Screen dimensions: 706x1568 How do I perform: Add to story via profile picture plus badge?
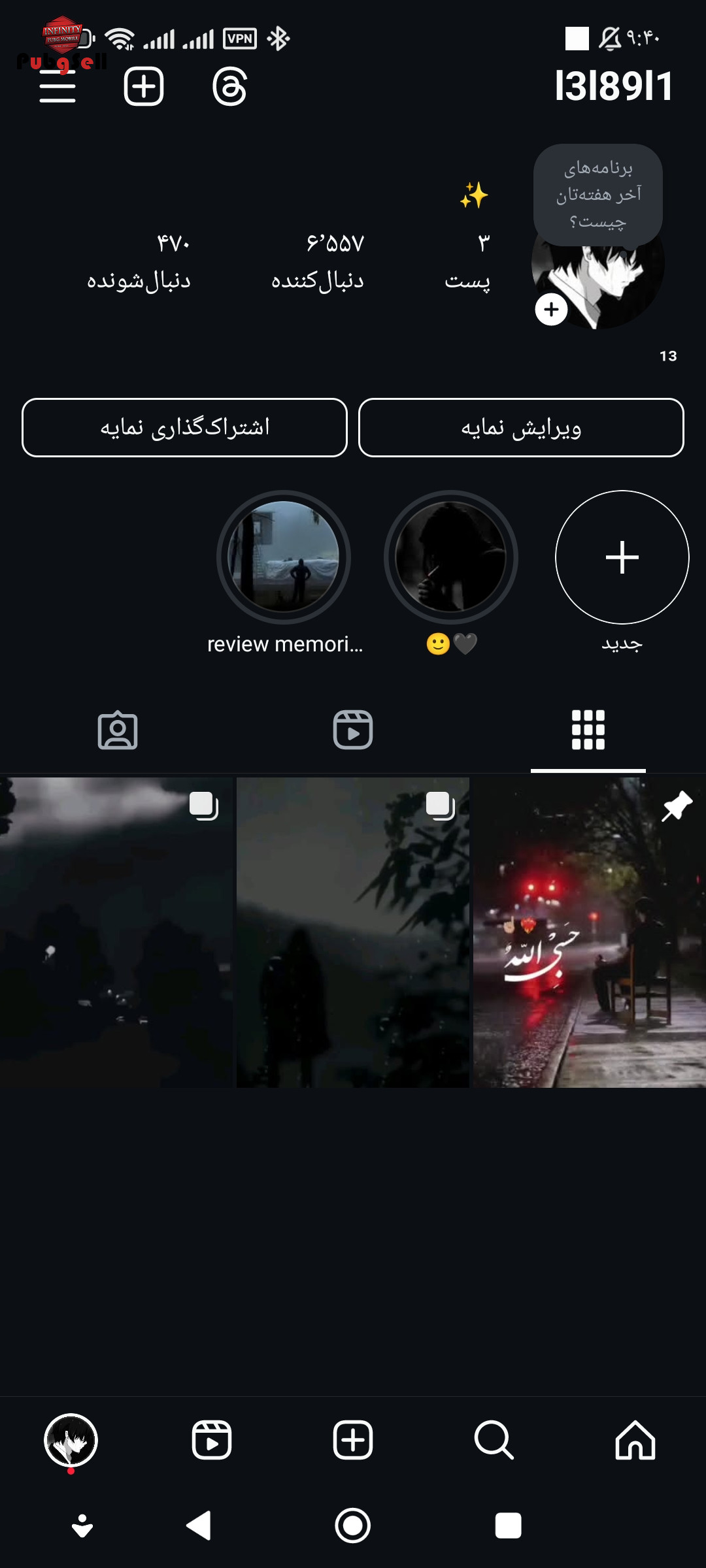pos(551,309)
